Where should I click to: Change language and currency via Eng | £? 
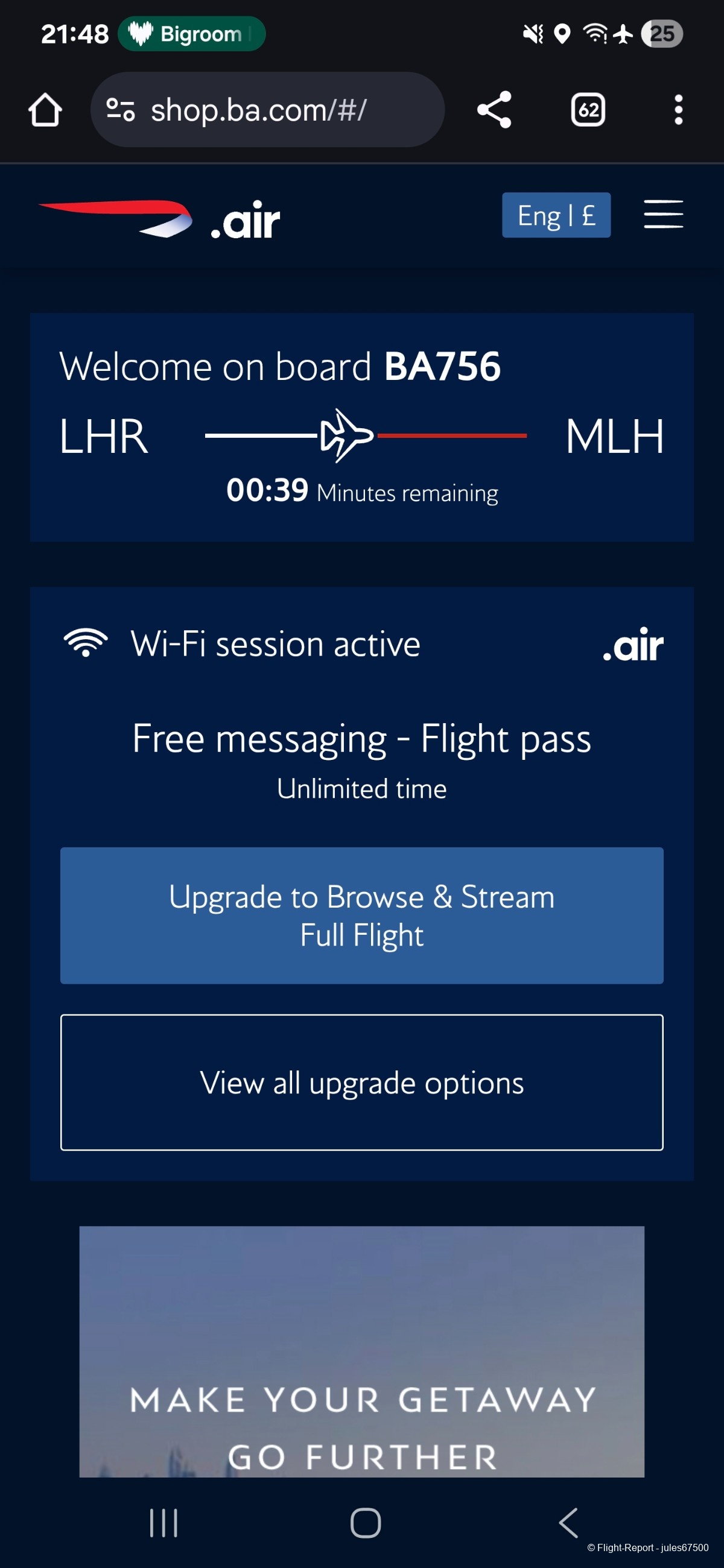pyautogui.click(x=556, y=215)
